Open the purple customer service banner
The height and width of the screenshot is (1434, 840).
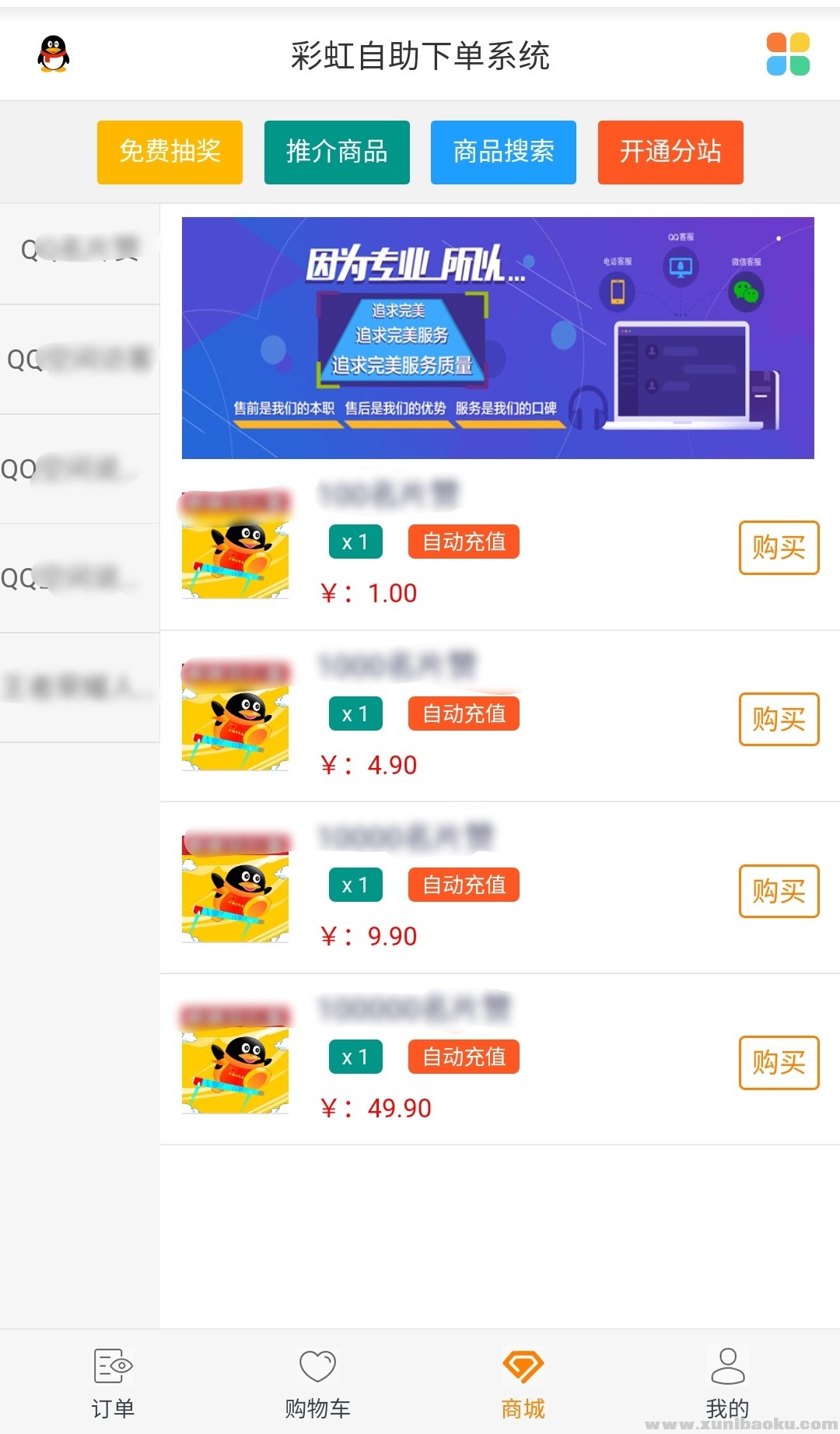(x=498, y=338)
